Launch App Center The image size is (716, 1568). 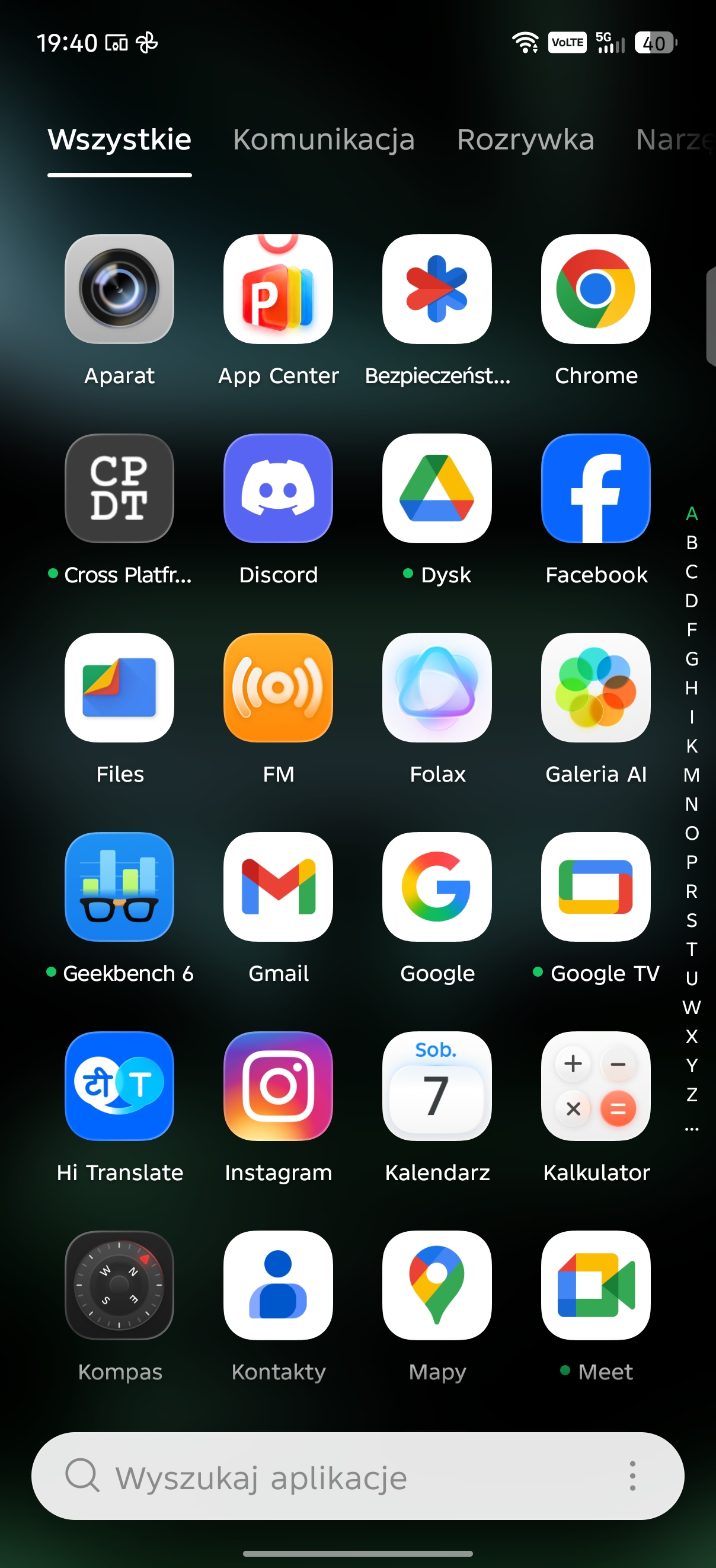tap(278, 289)
